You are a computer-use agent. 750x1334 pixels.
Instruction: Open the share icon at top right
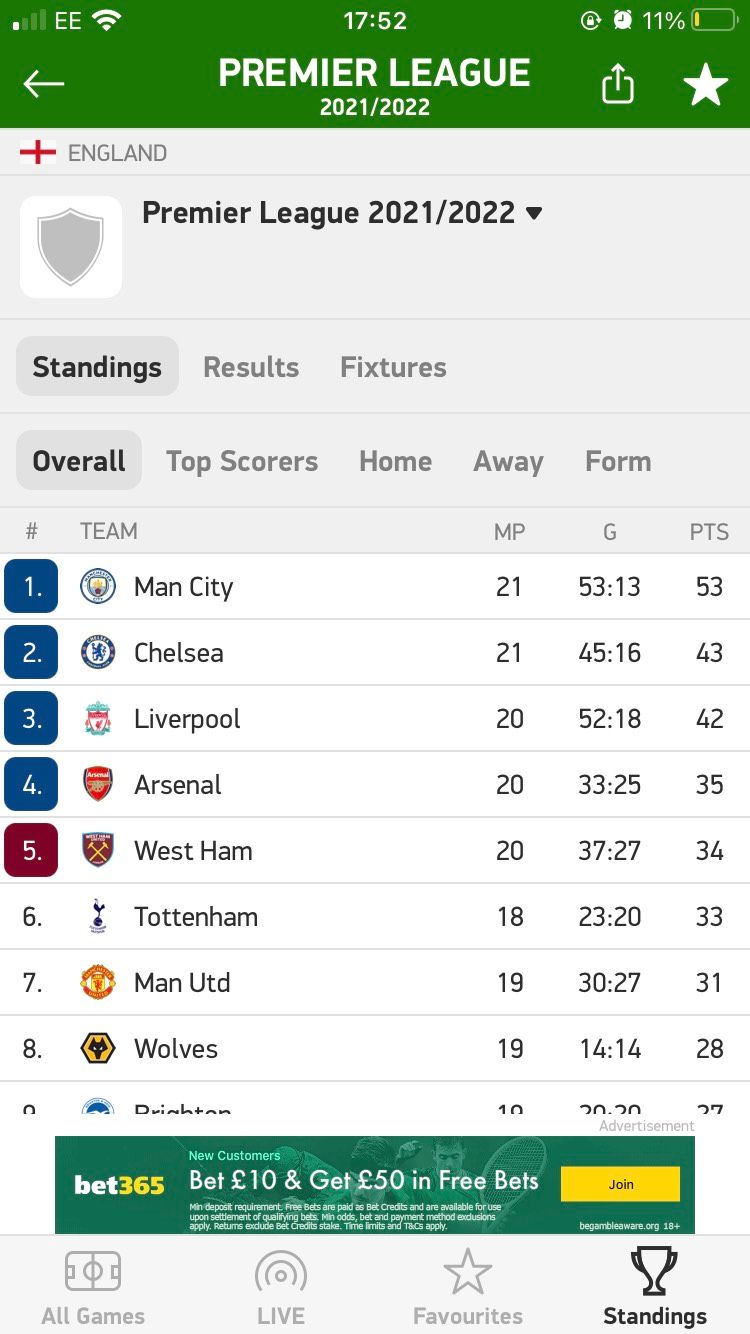618,84
